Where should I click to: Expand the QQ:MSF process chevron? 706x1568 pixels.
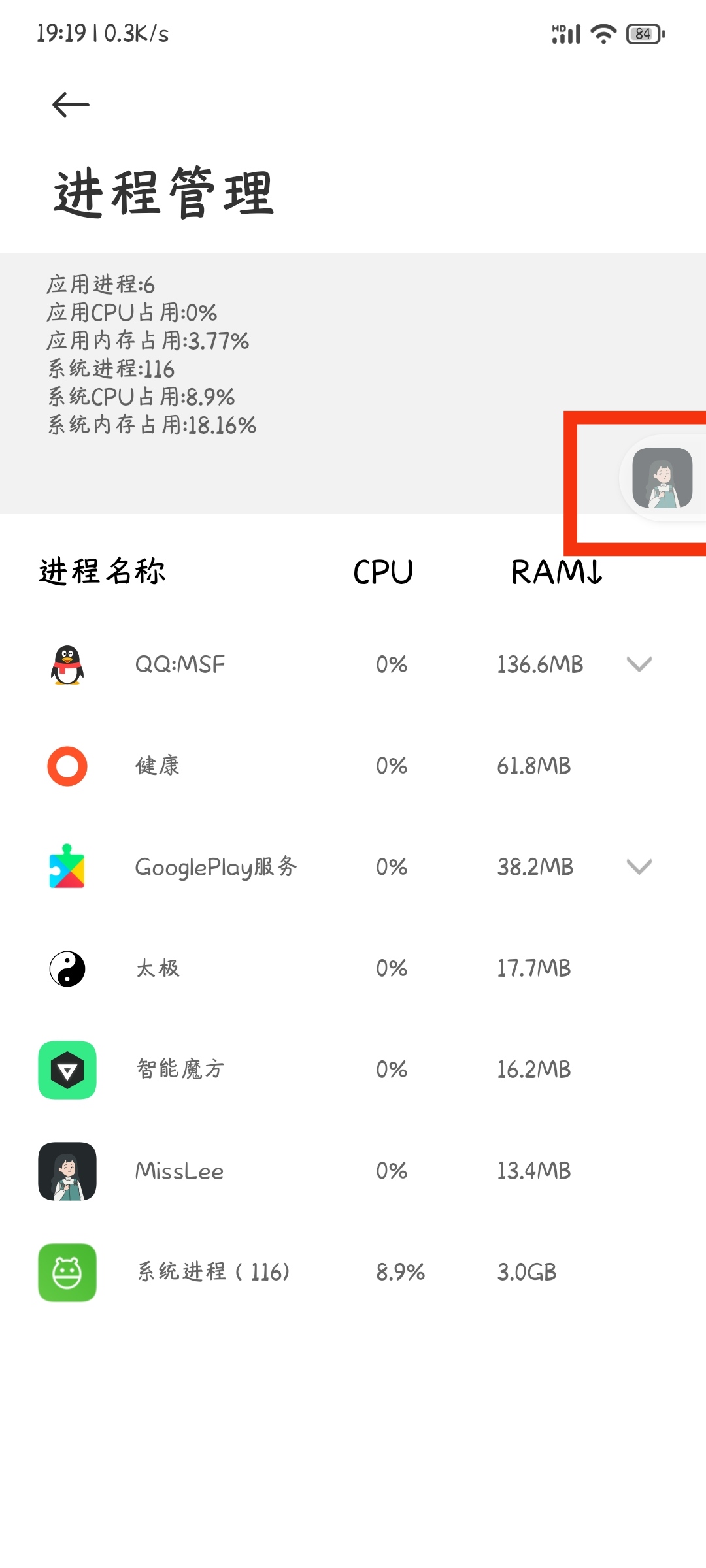[x=639, y=664]
